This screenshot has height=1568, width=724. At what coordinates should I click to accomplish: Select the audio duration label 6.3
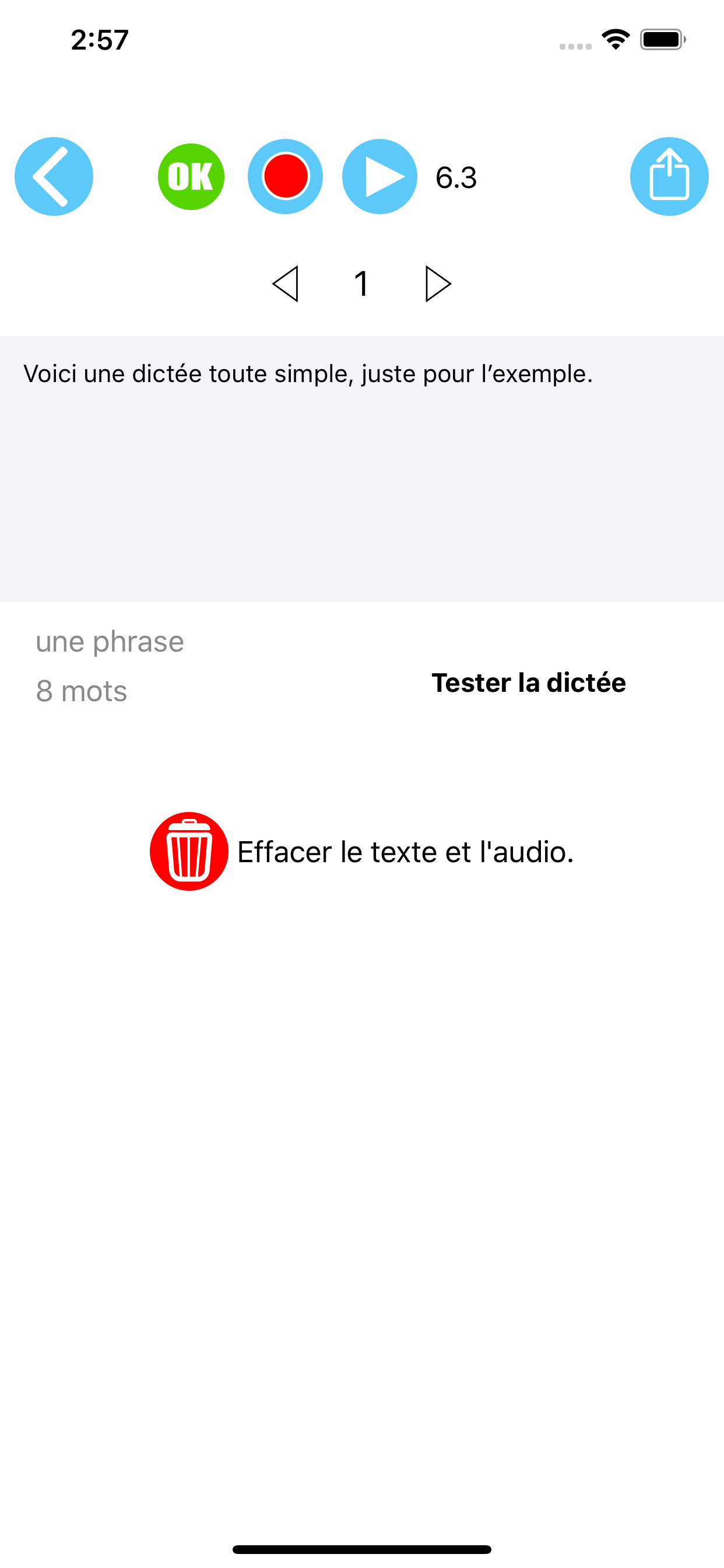455,177
